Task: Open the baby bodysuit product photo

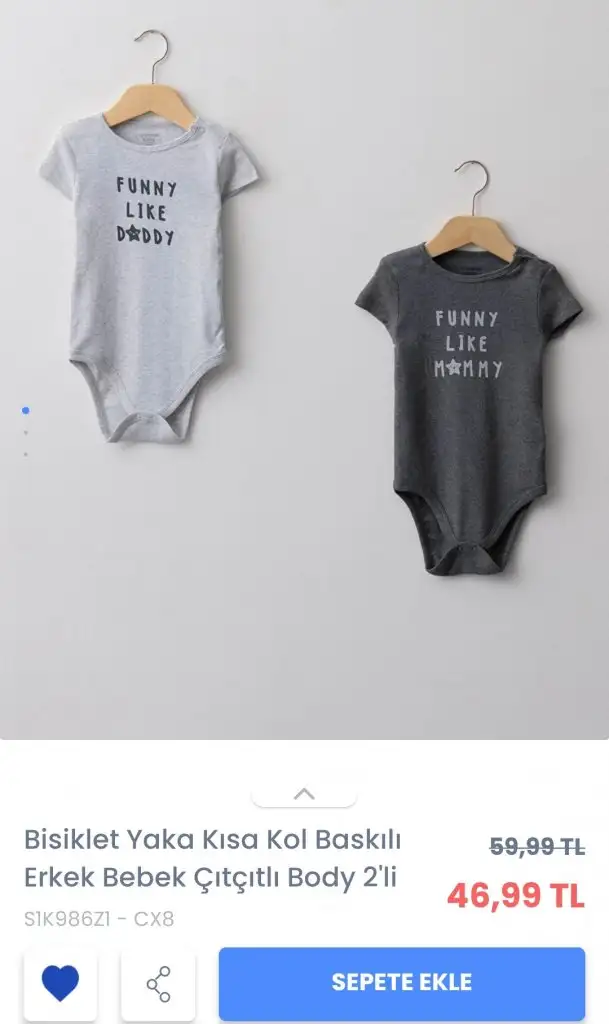Action: (x=304, y=370)
